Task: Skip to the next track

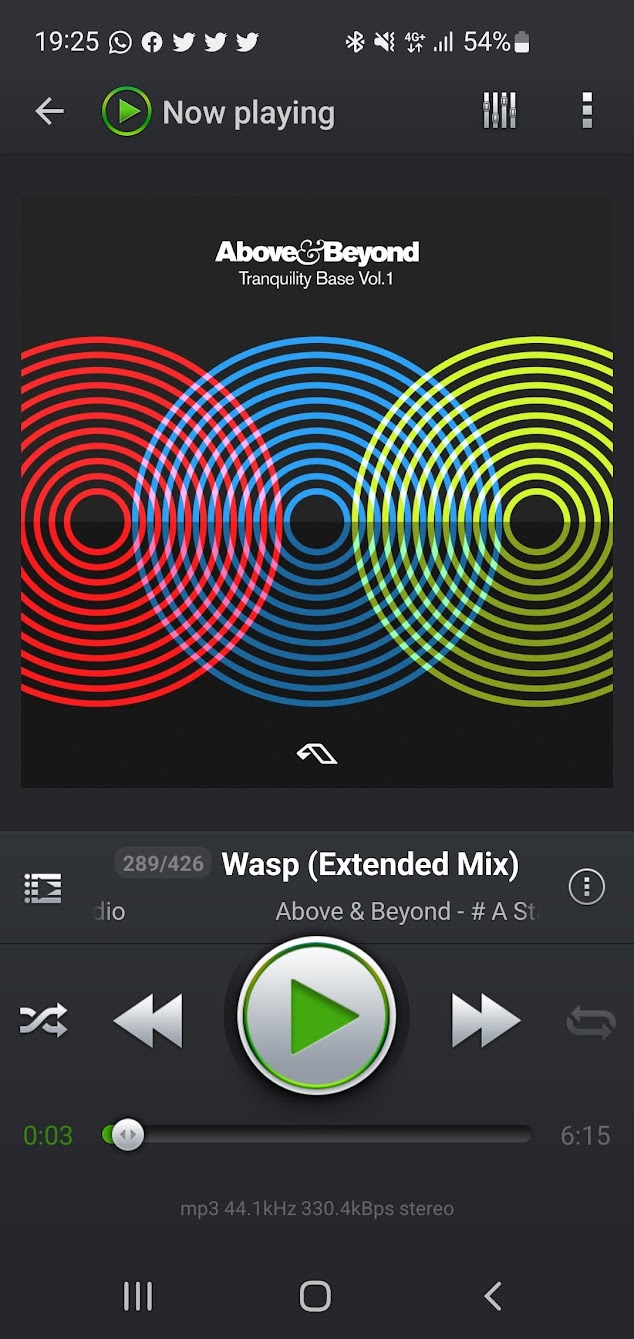Action: (x=486, y=1020)
